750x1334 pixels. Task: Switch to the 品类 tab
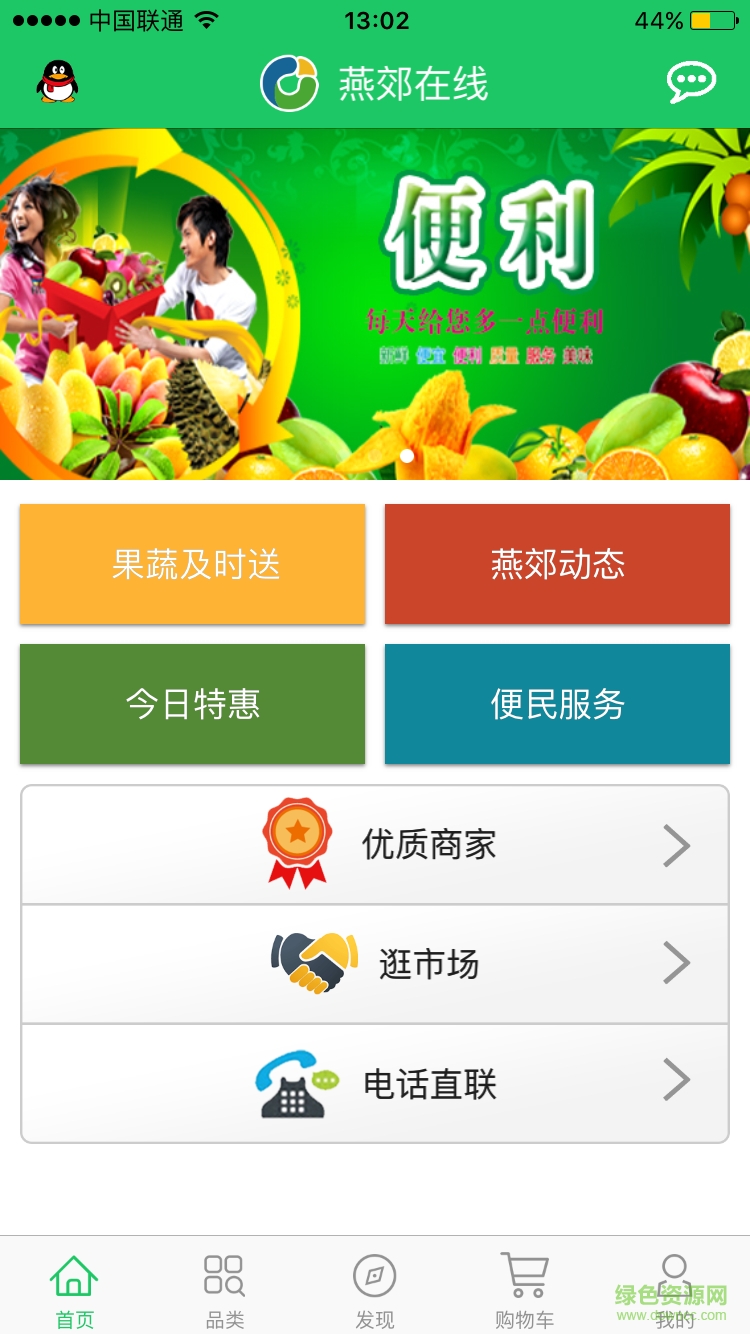tap(225, 1290)
